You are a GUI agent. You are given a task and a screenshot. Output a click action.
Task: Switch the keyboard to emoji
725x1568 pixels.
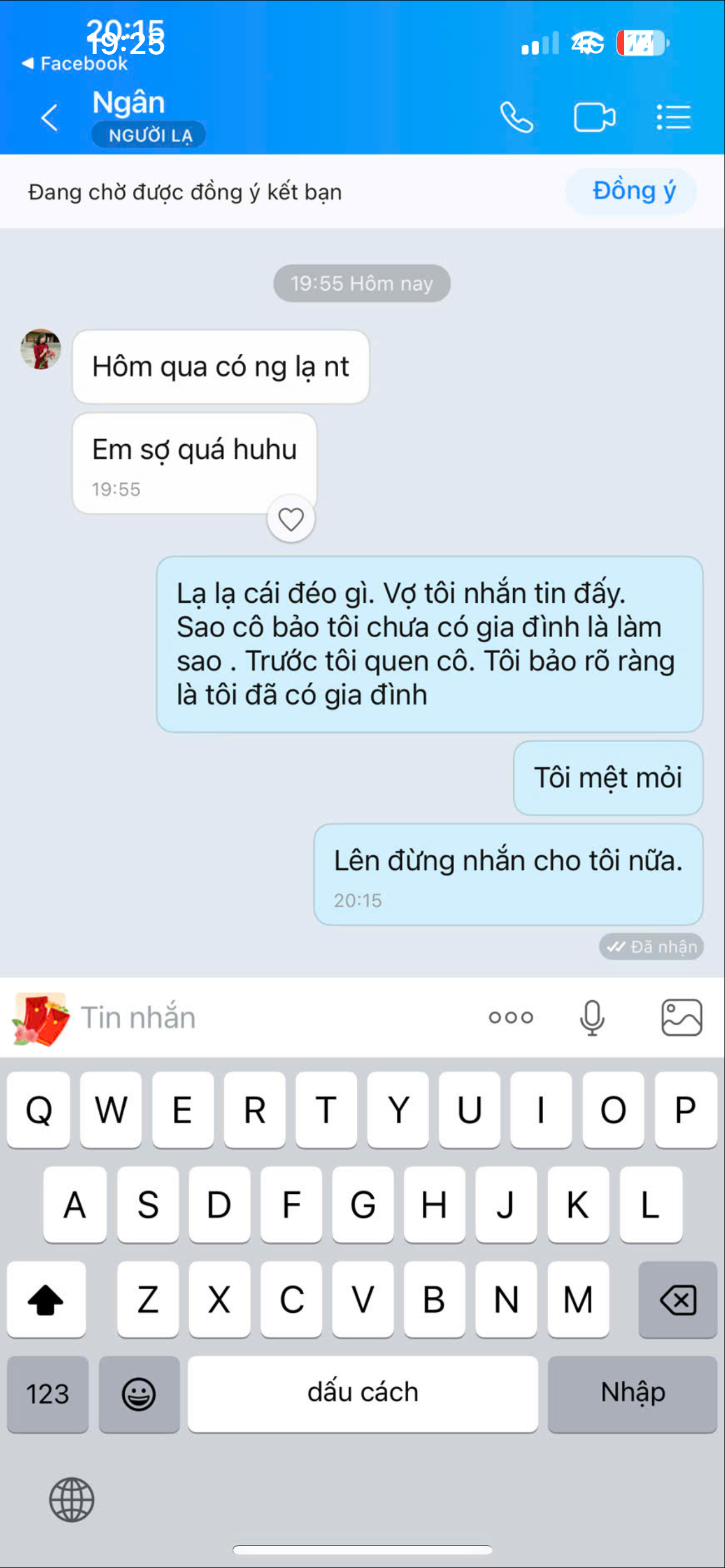(139, 1394)
